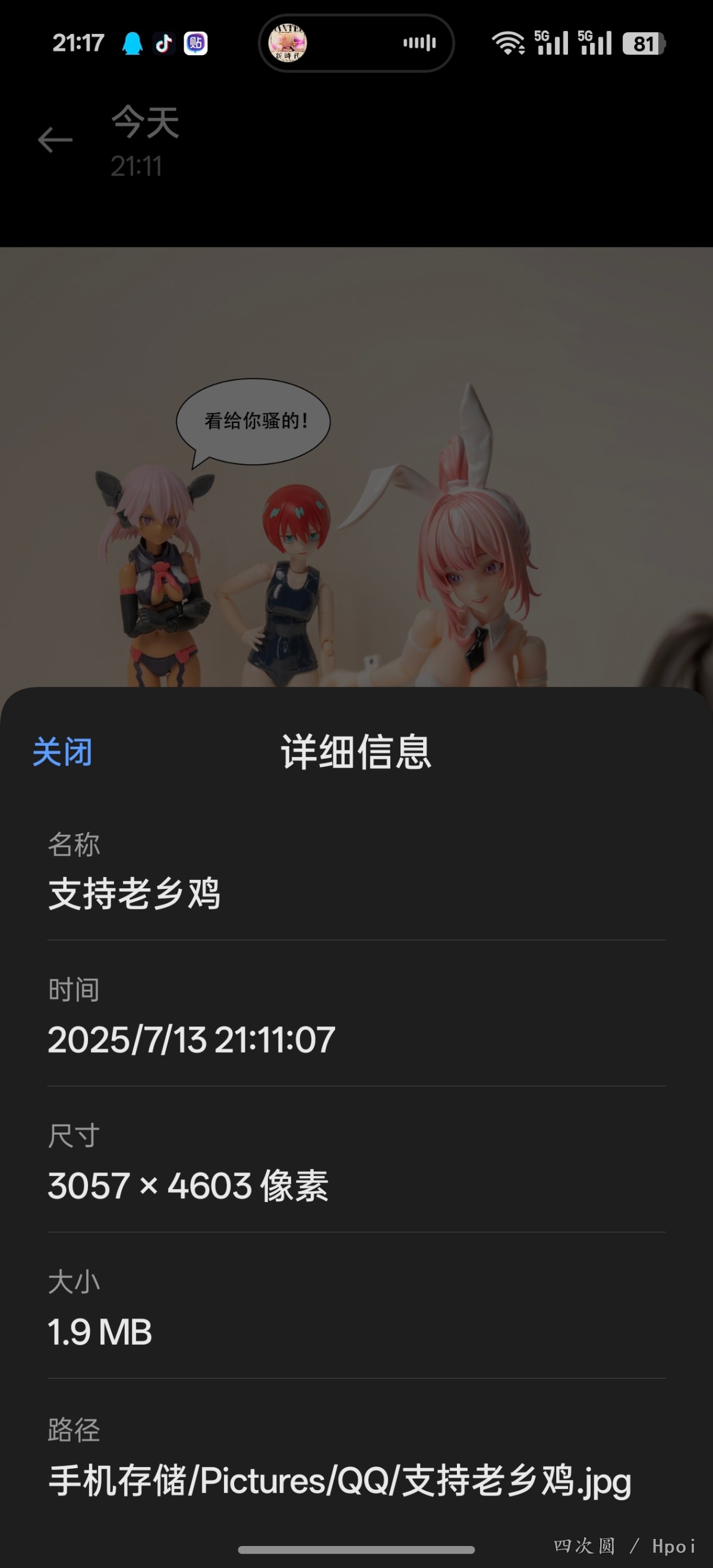Viewport: 713px width, 1568px height.
Task: Go back with the arrow icon
Action: pyautogui.click(x=55, y=141)
